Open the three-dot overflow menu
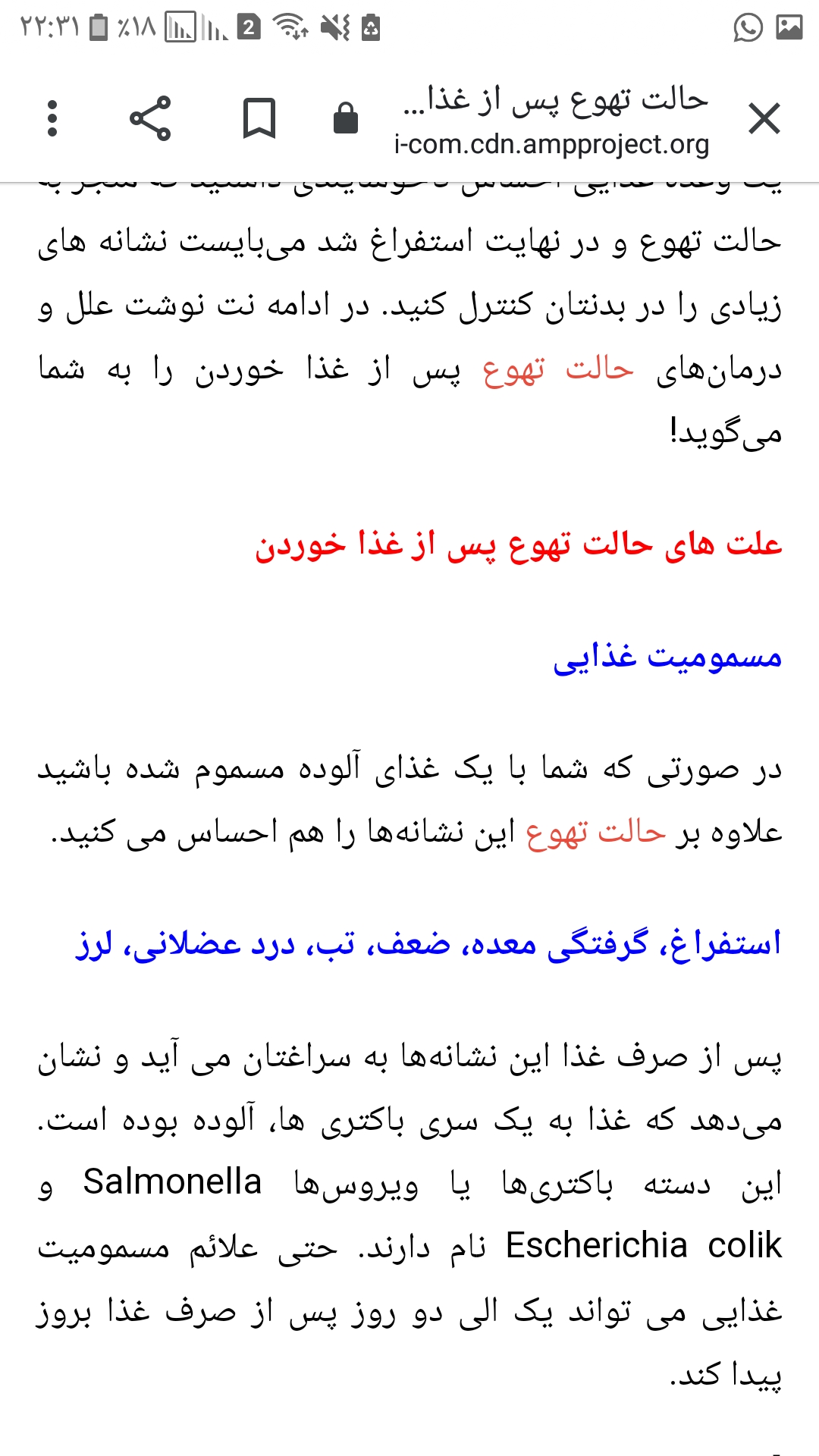This screenshot has width=819, height=1456. (x=52, y=119)
